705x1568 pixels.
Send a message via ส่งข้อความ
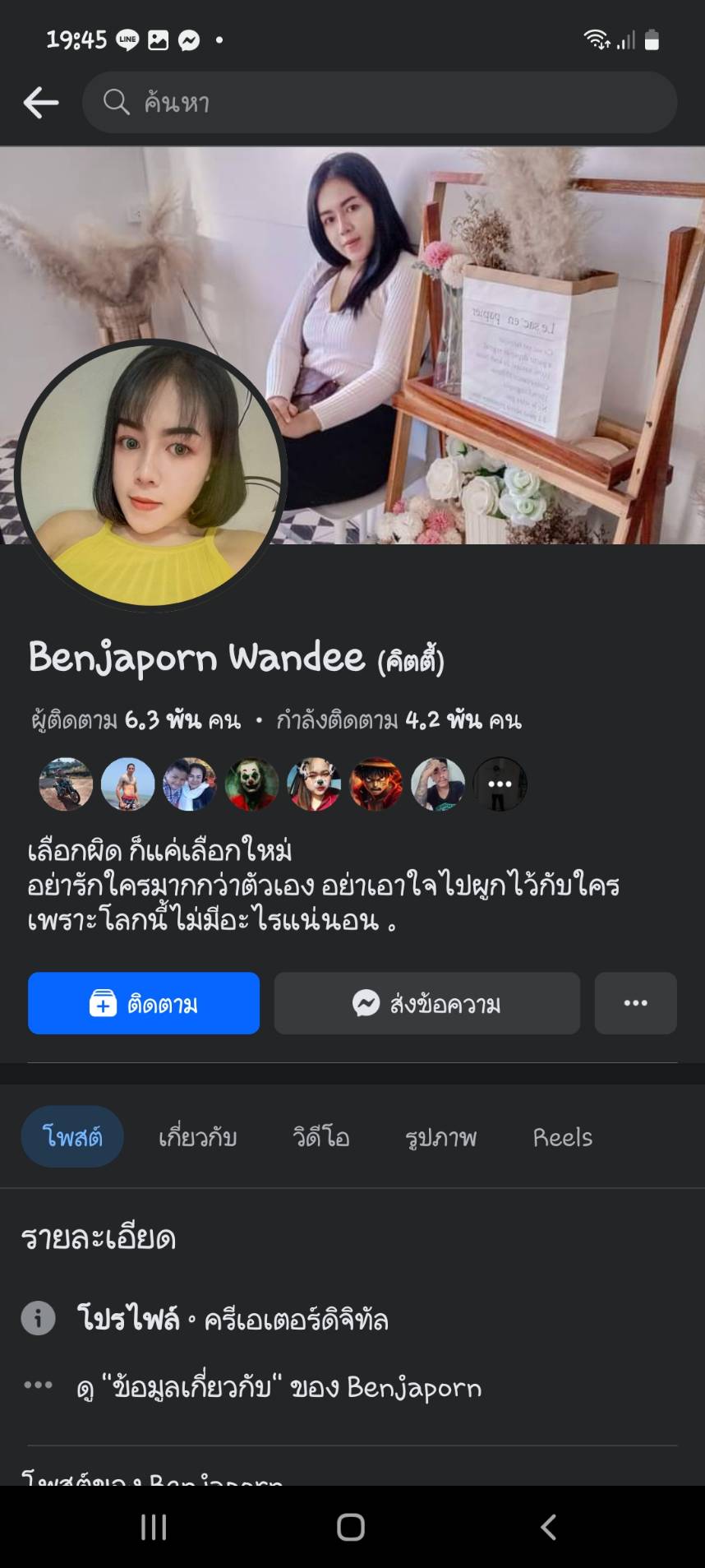pos(426,1003)
